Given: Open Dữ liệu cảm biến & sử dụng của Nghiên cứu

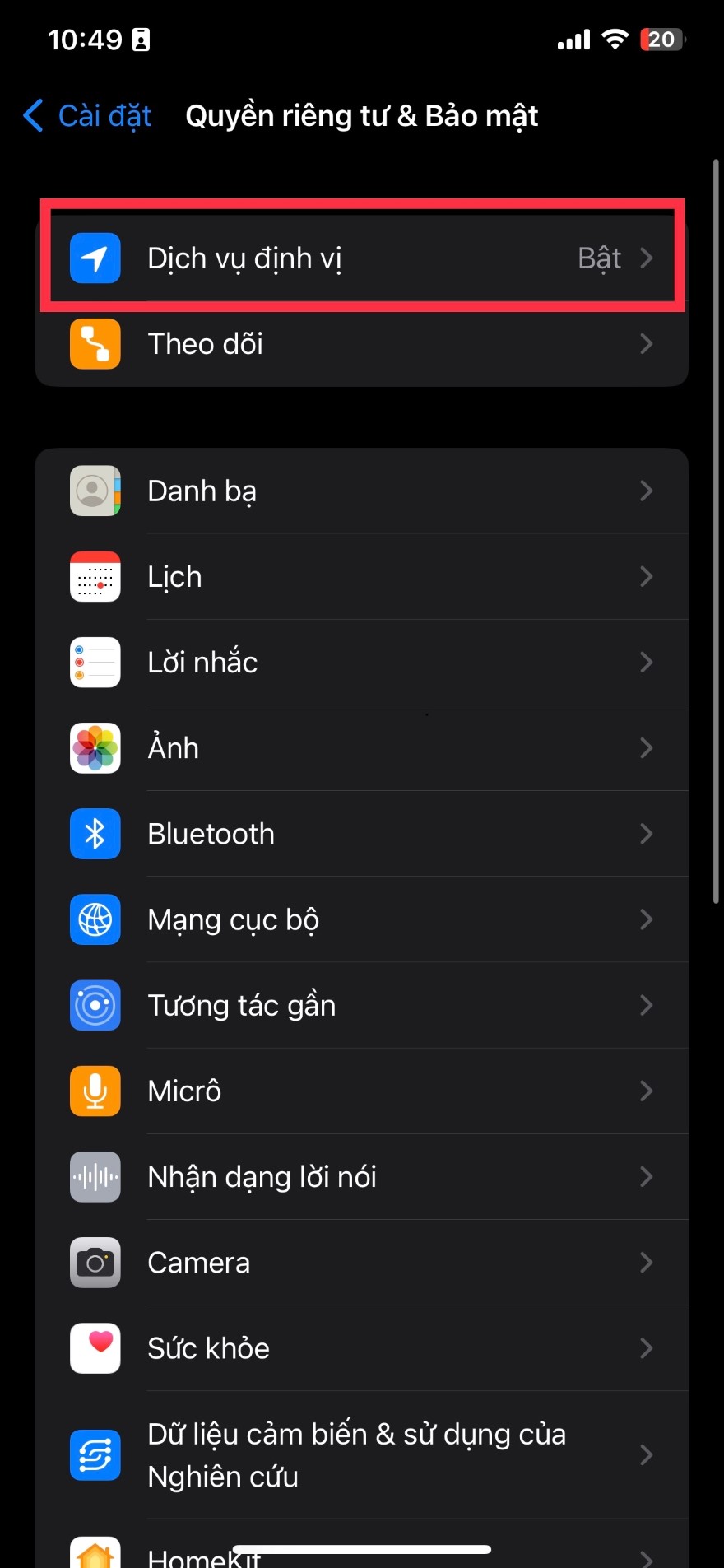Looking at the screenshot, I should point(362,1455).
